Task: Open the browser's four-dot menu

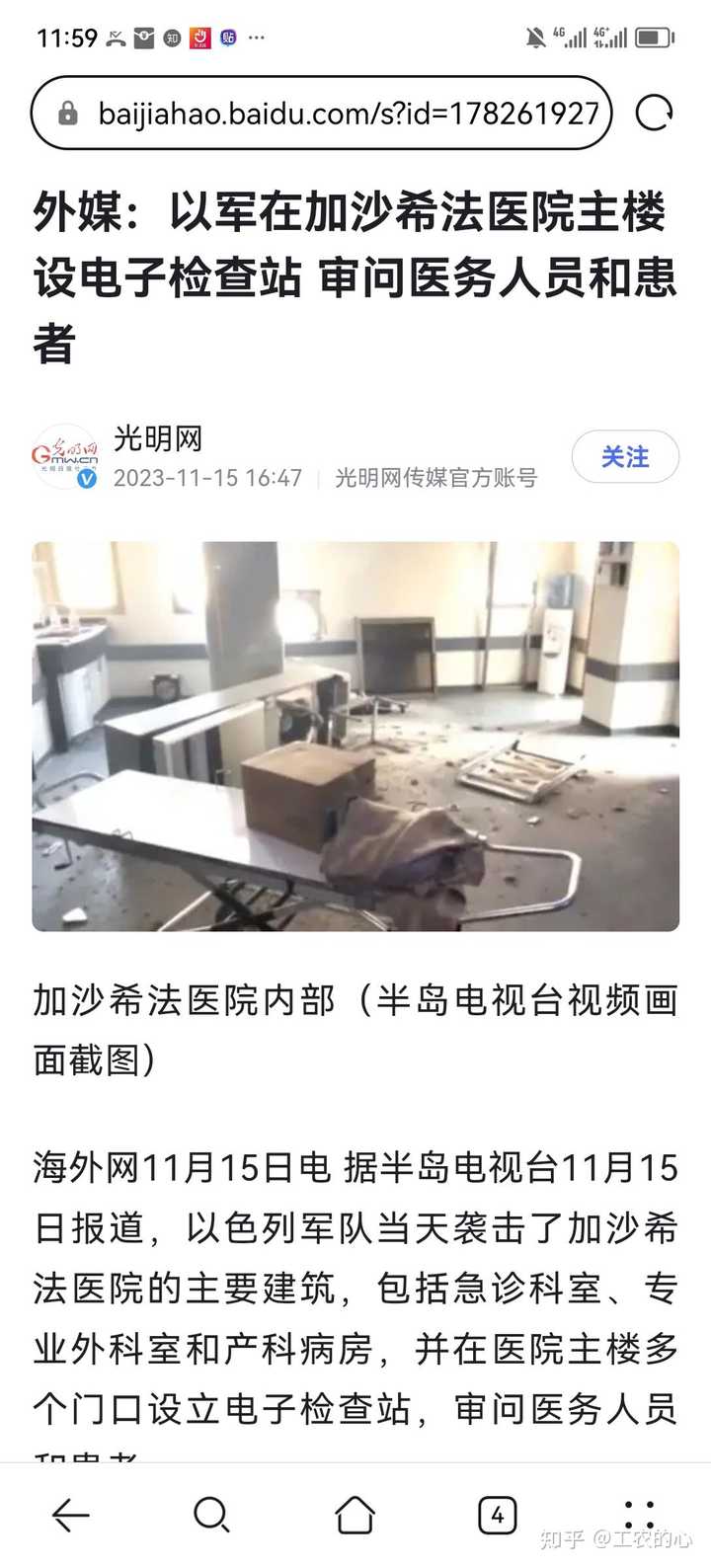Action: pos(640,1514)
